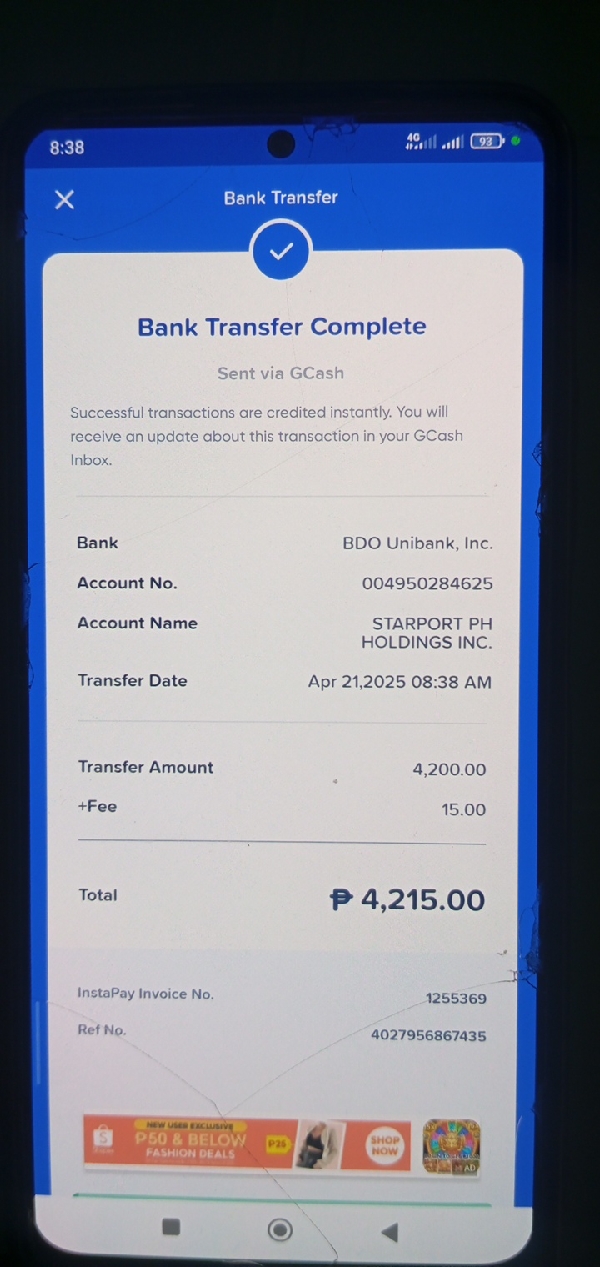
Task: Tap Shop Now on the Shopee ad
Action: pyautogui.click(x=385, y=1145)
